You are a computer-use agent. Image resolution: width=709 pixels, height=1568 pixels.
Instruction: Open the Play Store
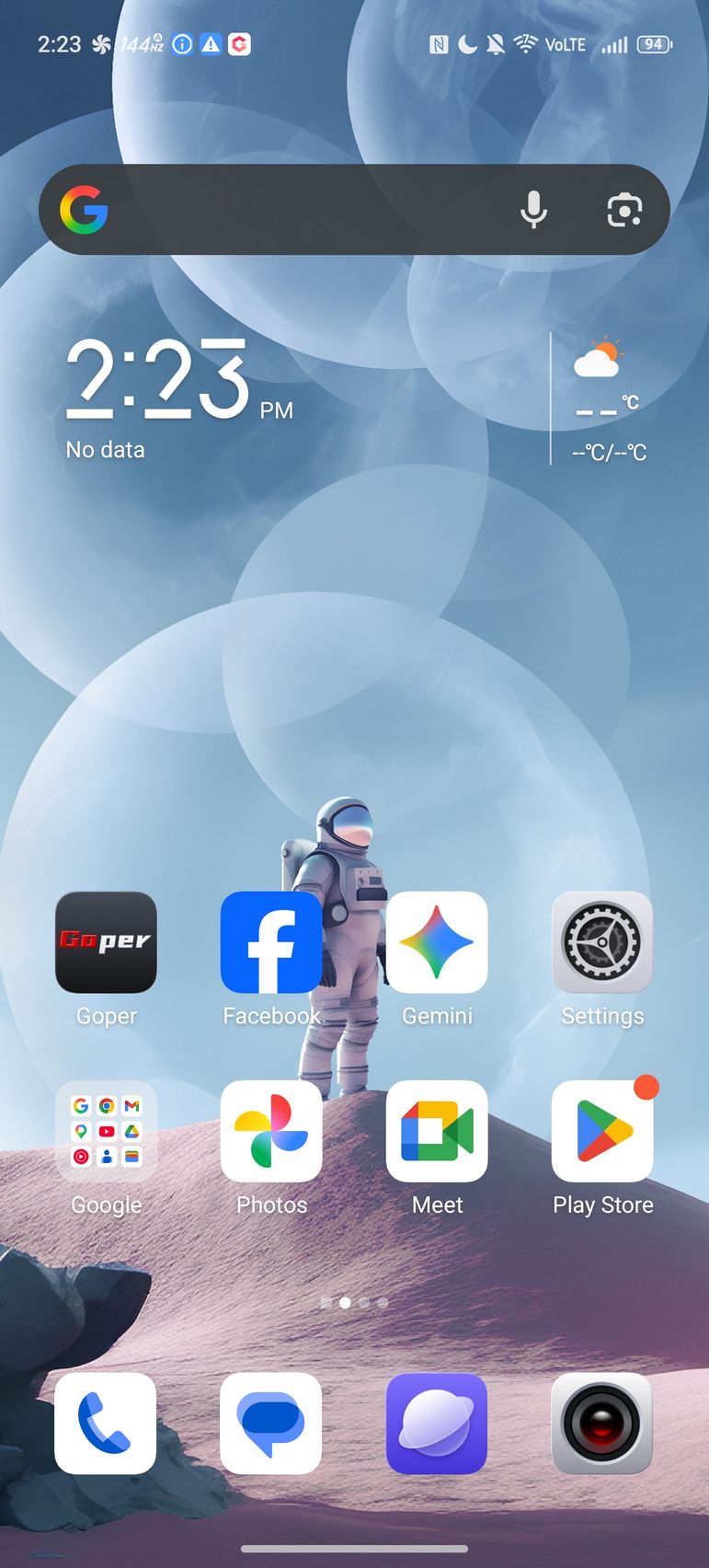click(x=602, y=1131)
